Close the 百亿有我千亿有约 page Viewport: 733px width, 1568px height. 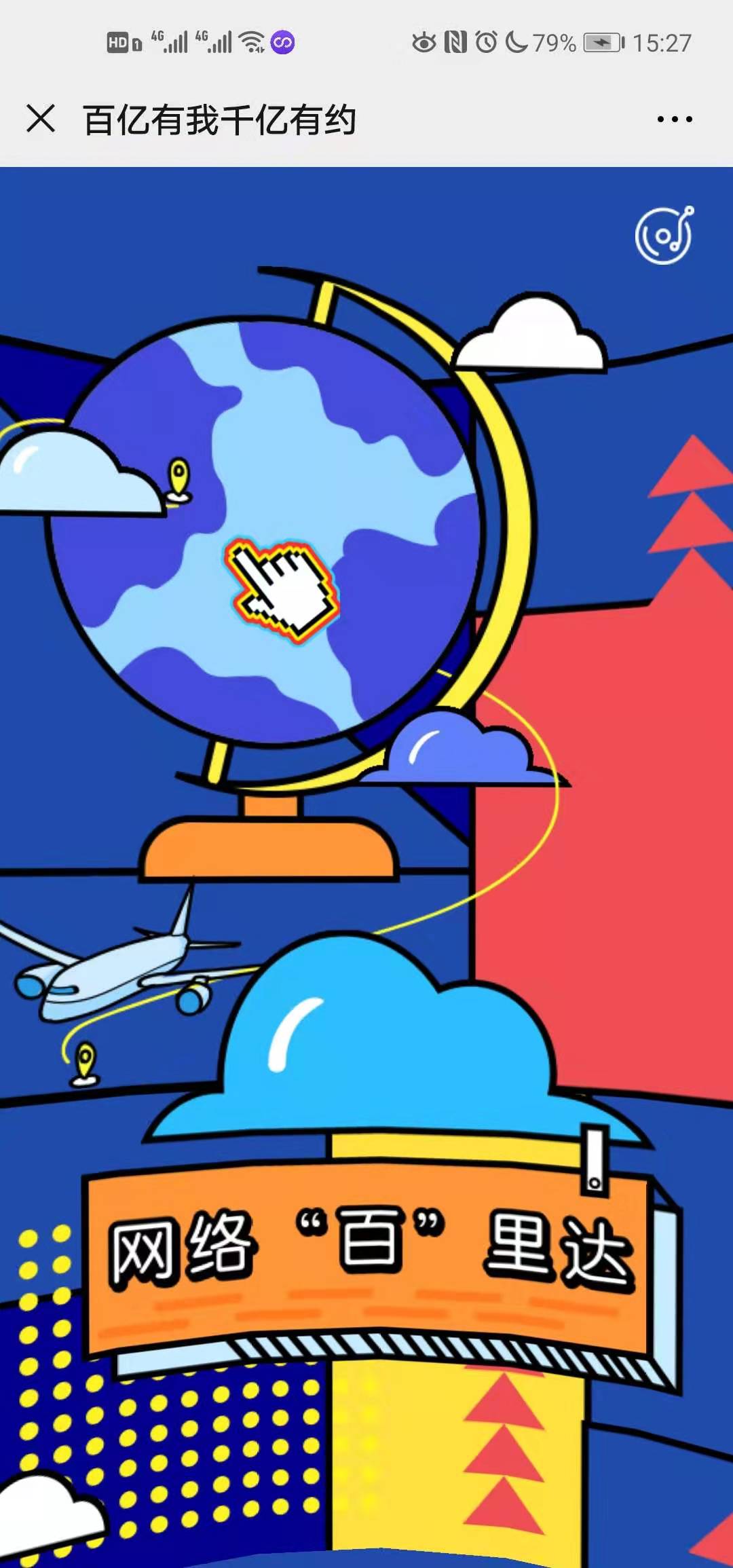point(41,119)
